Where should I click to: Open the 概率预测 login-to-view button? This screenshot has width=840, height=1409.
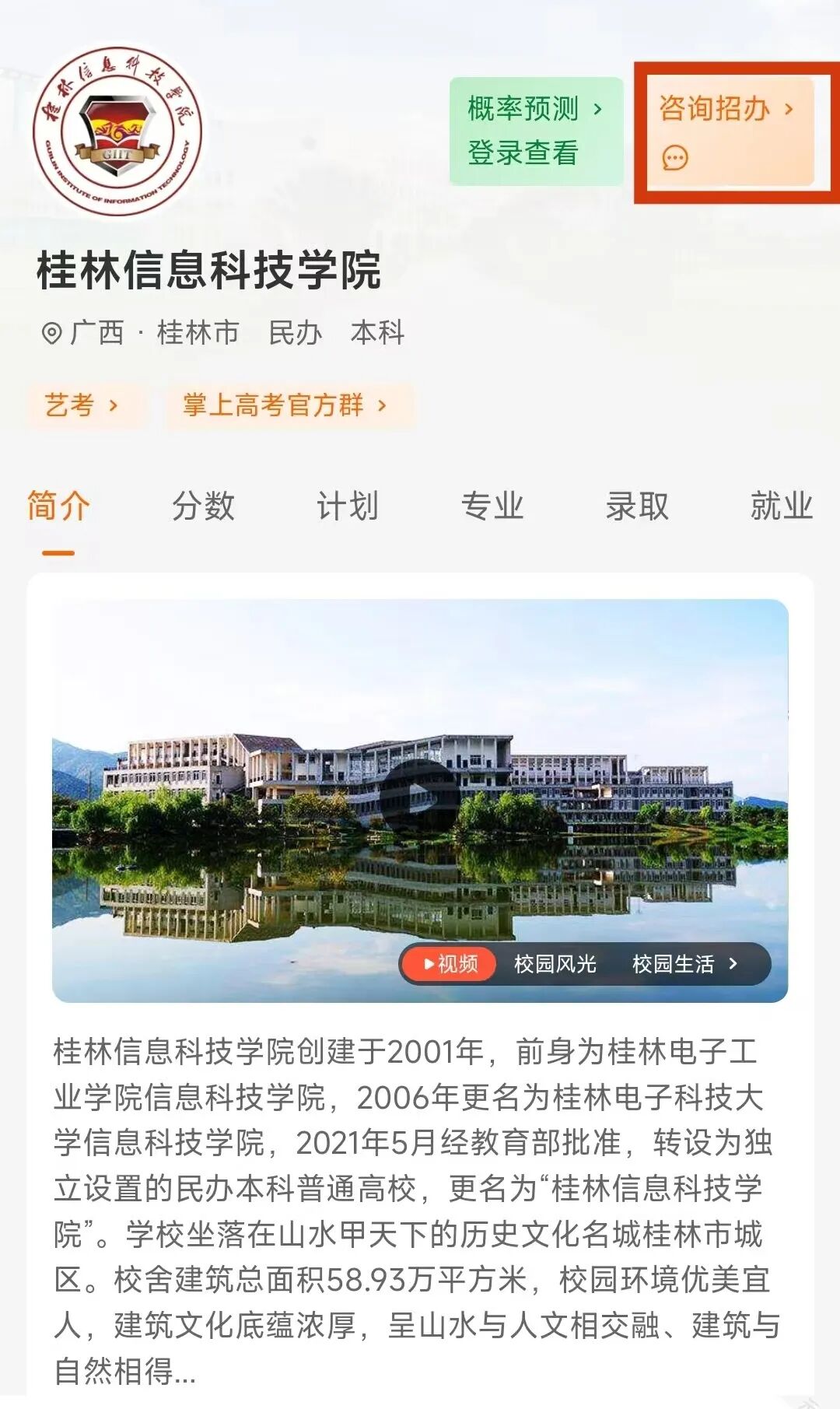coord(536,131)
